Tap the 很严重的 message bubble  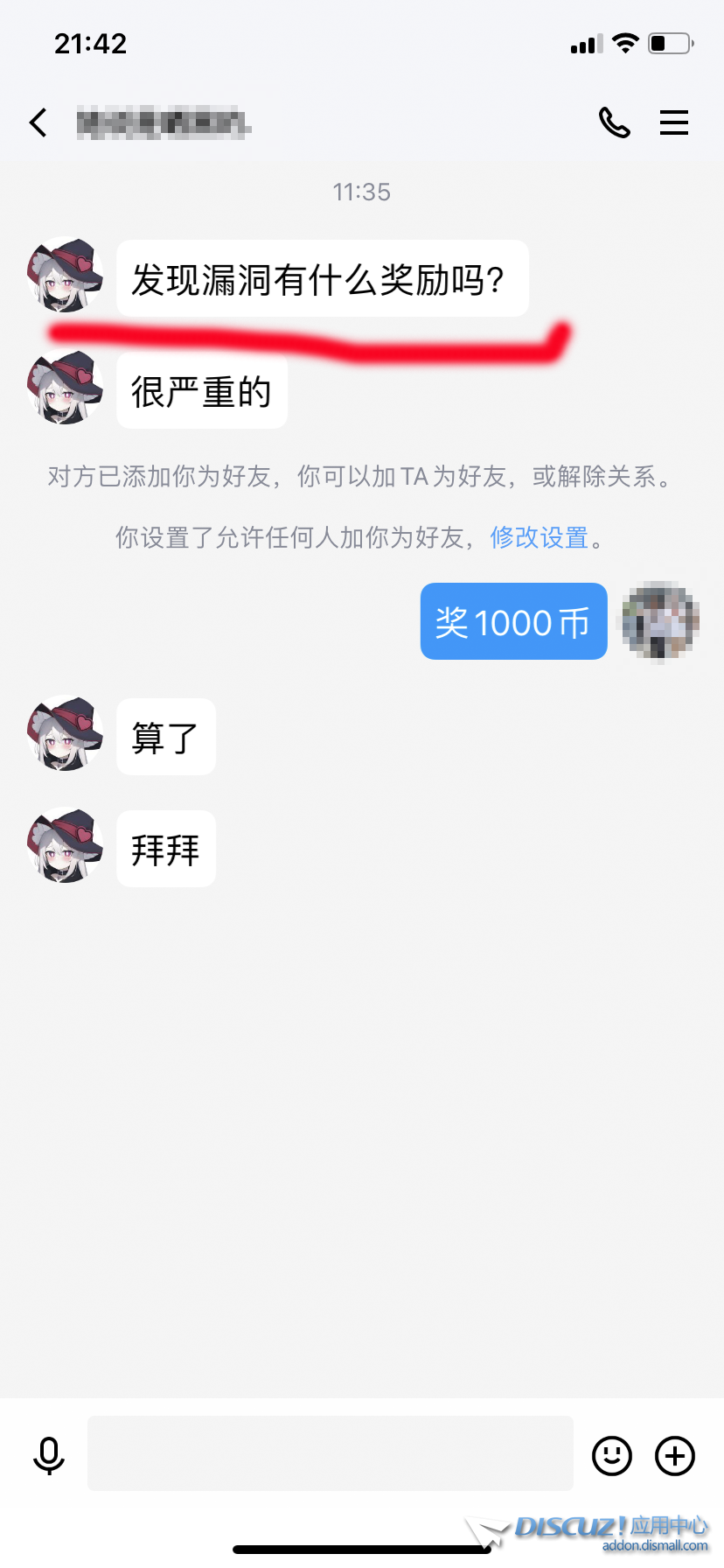click(201, 391)
